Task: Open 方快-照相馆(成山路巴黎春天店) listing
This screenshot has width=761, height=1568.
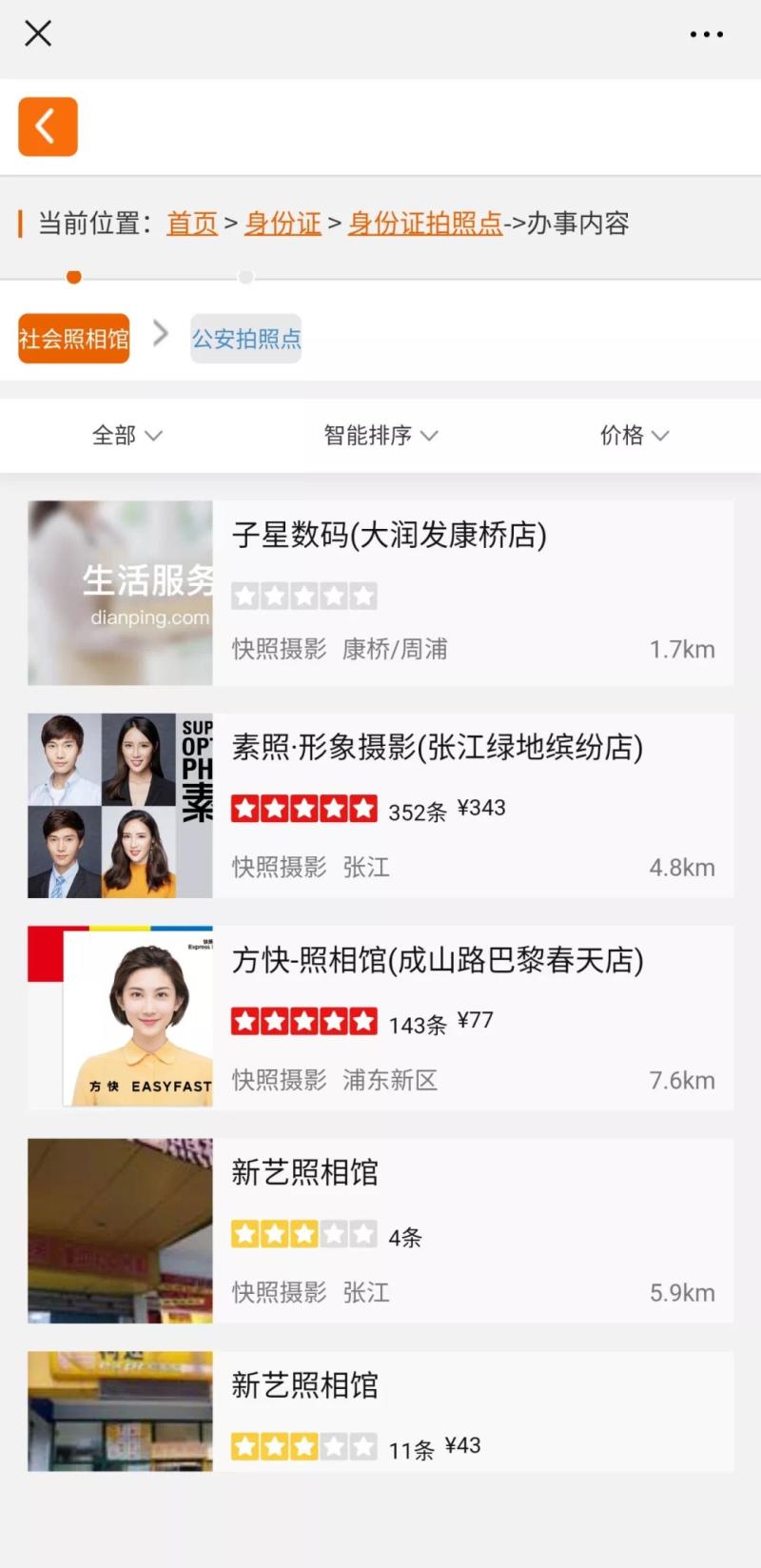Action: tap(380, 1018)
